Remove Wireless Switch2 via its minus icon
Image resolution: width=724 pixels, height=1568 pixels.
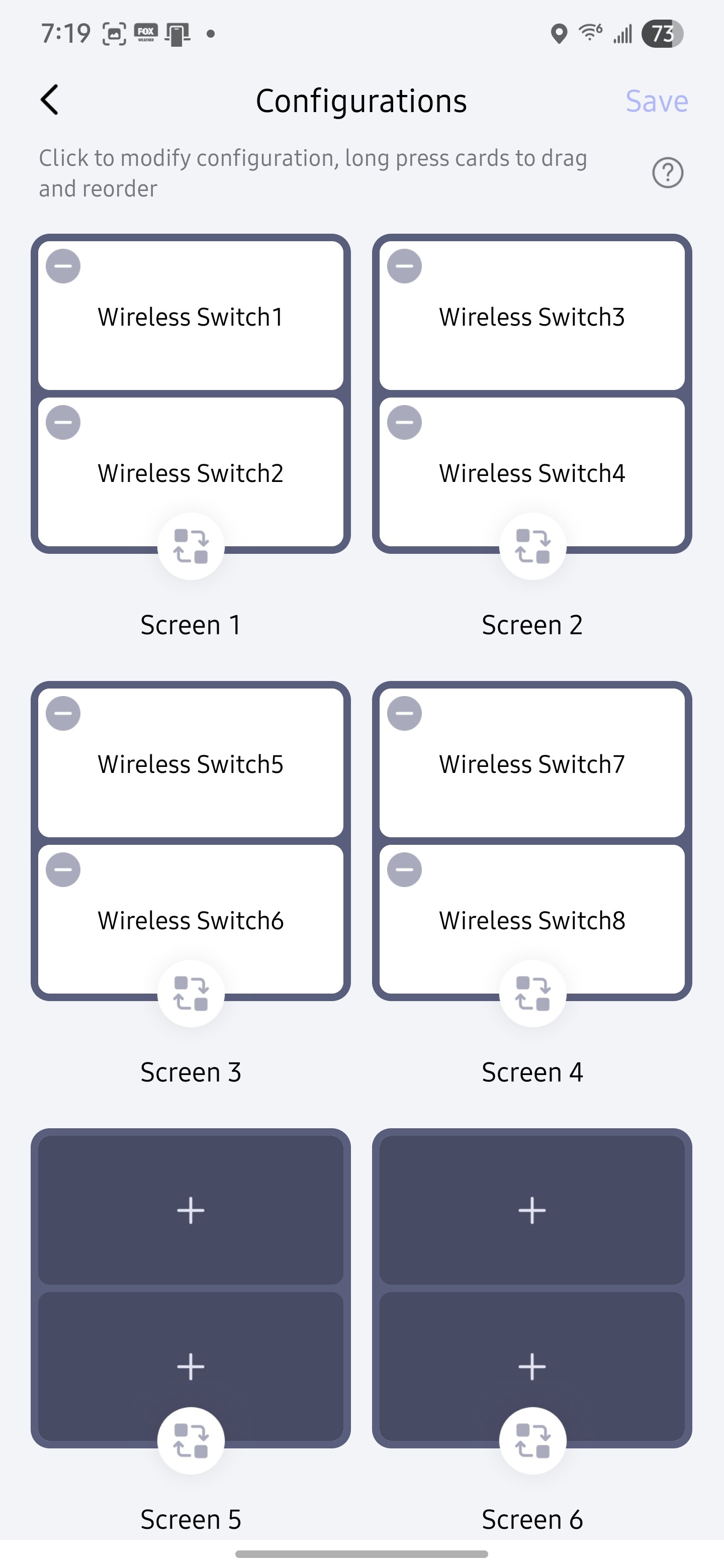coord(63,423)
